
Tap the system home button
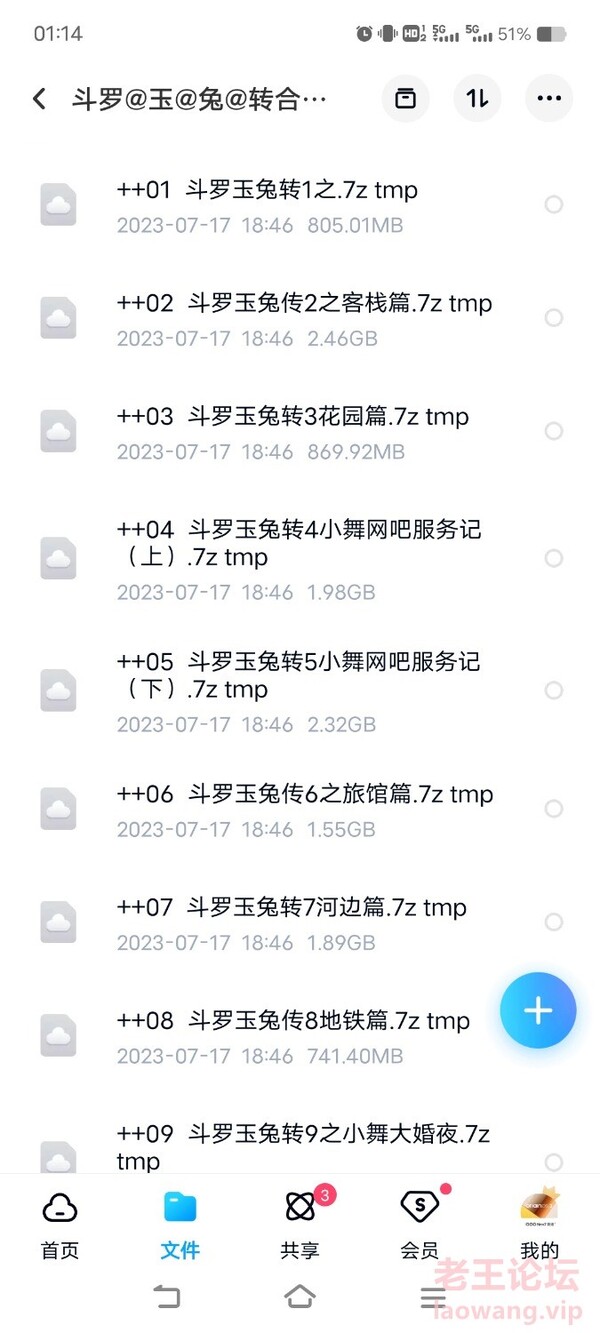pos(299,1297)
